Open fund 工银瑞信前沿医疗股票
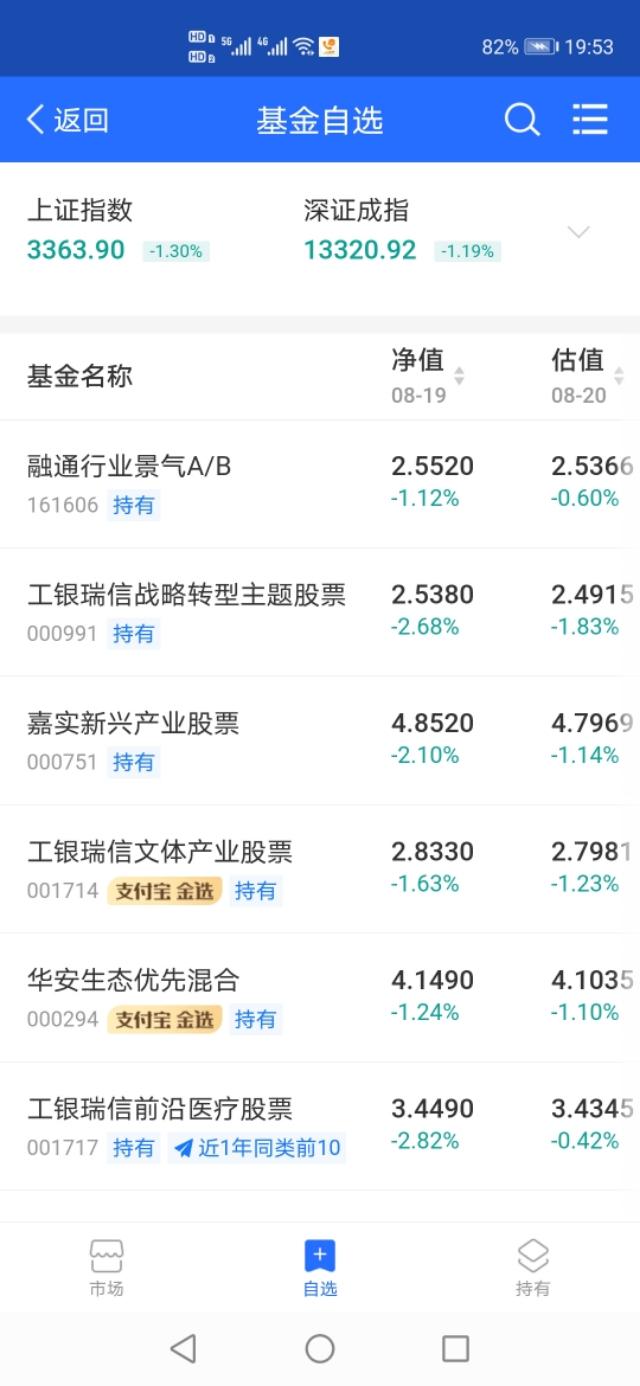 click(x=160, y=1110)
